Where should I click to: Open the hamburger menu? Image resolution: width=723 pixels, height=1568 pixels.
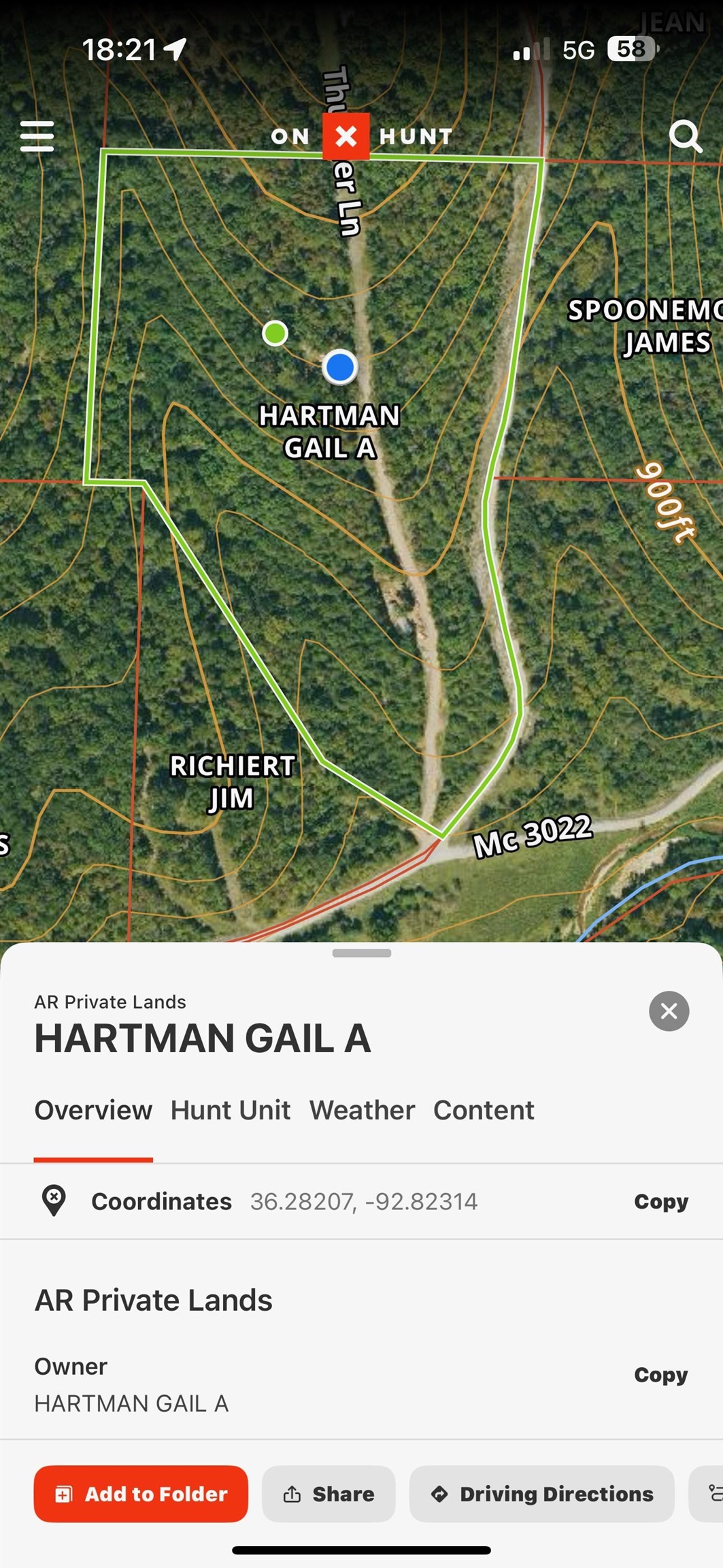(x=37, y=136)
